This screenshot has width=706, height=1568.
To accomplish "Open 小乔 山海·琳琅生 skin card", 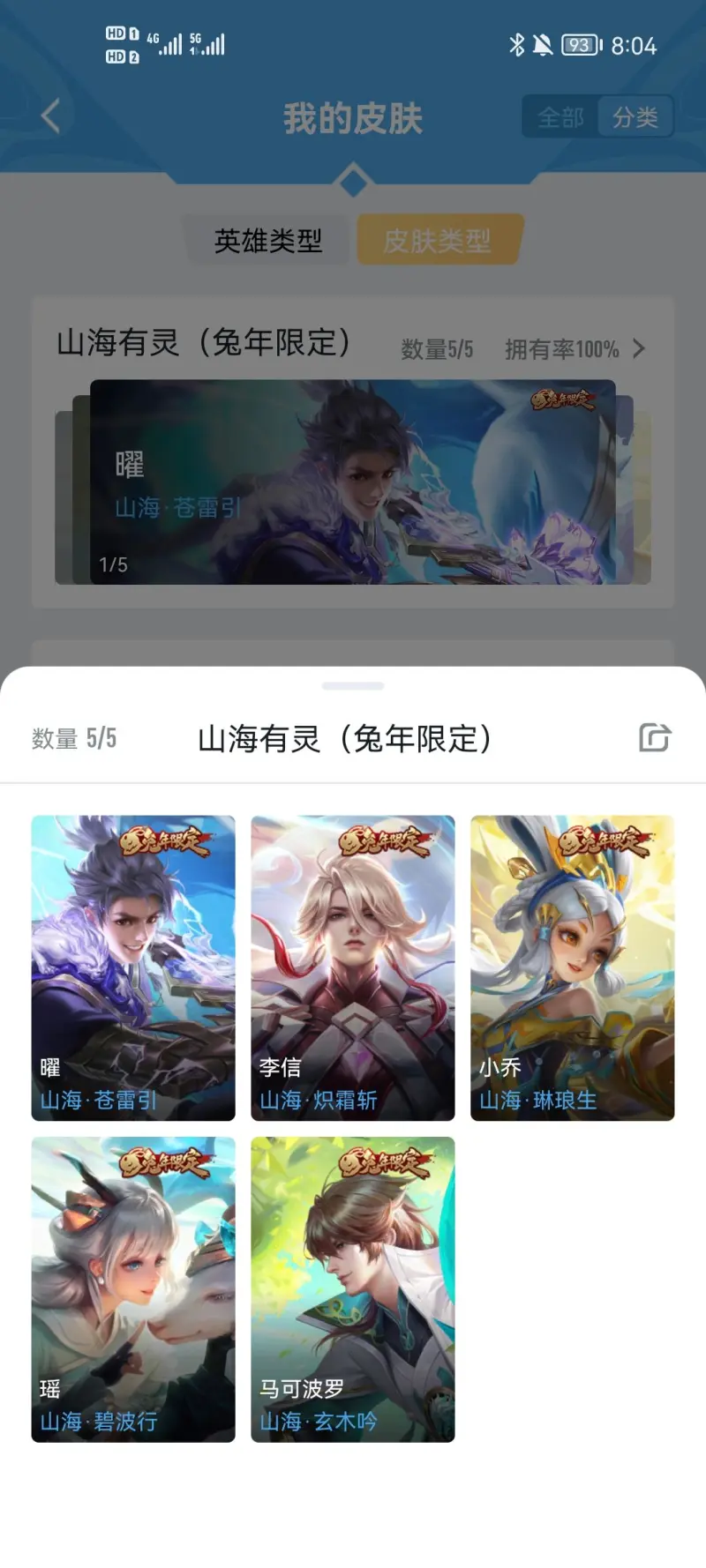I will 572,967.
